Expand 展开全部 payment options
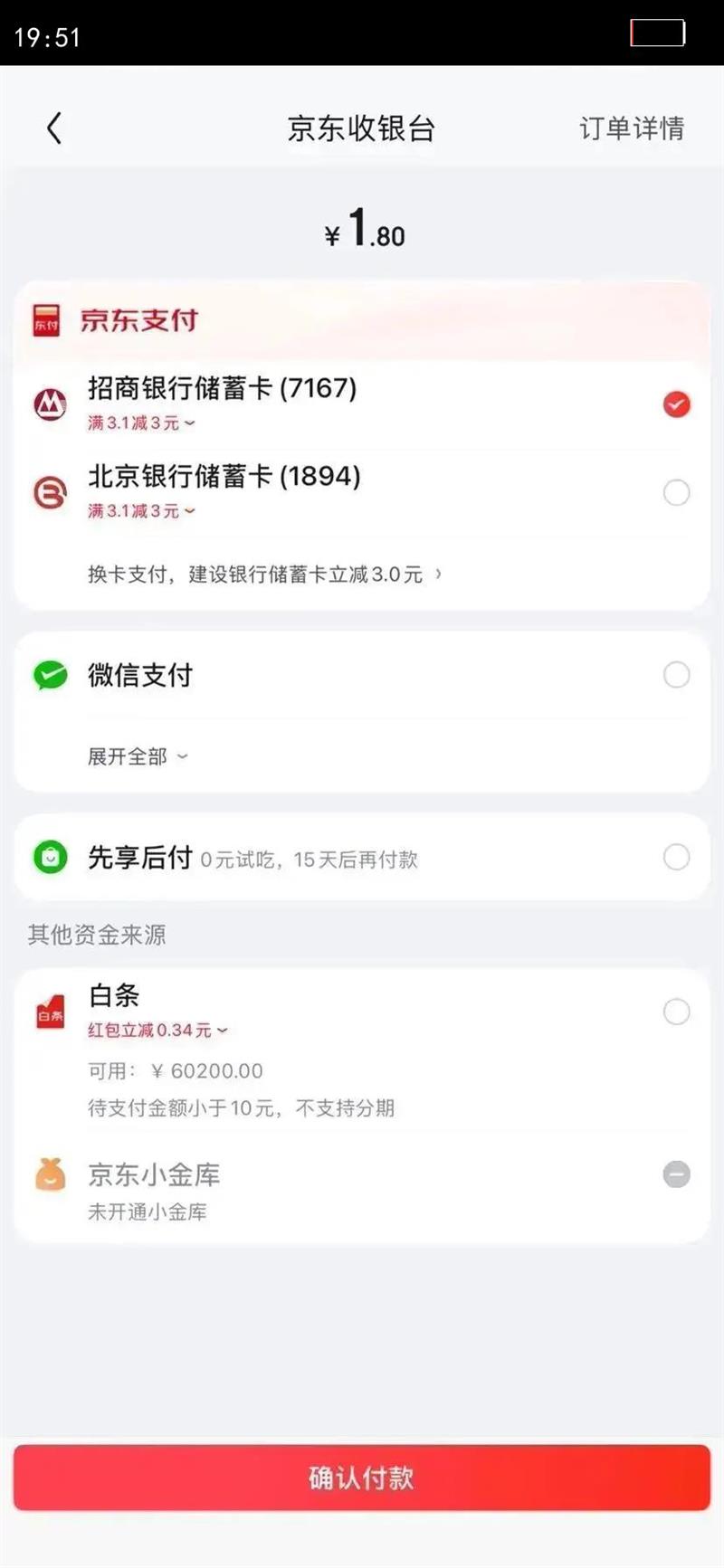The height and width of the screenshot is (1568, 724). (138, 756)
